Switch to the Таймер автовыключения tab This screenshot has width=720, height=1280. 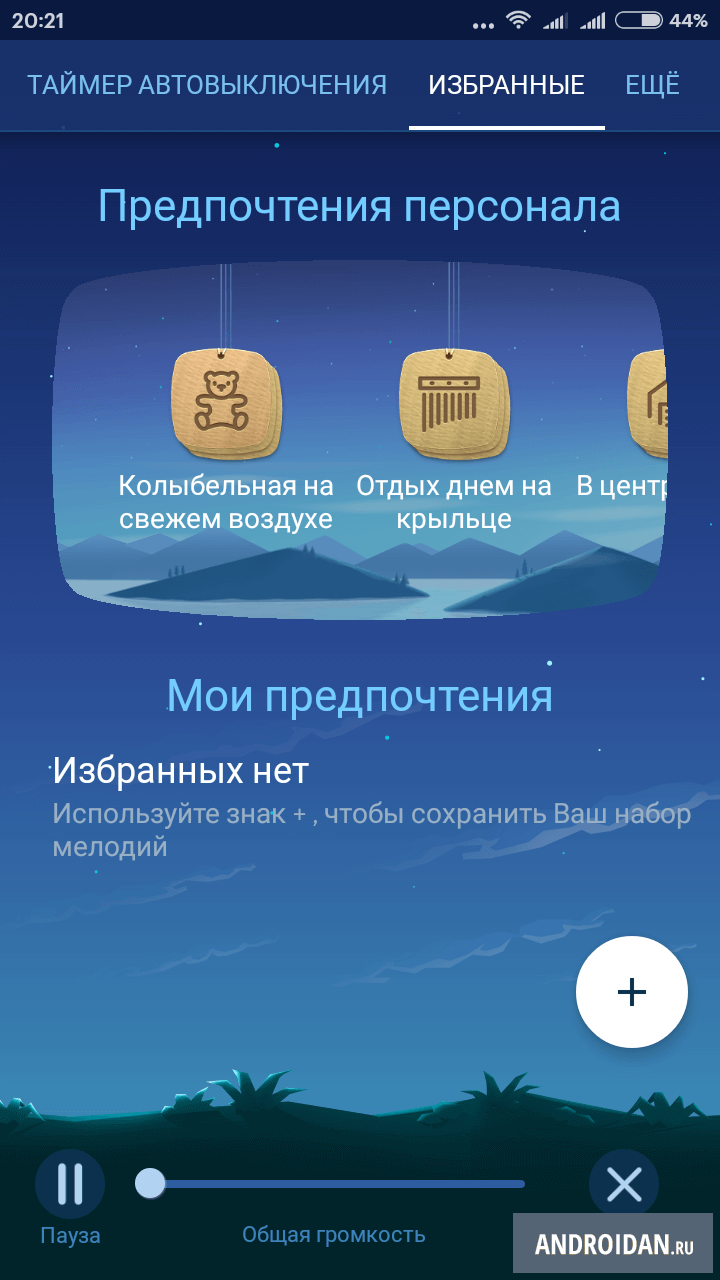pyautogui.click(x=207, y=85)
